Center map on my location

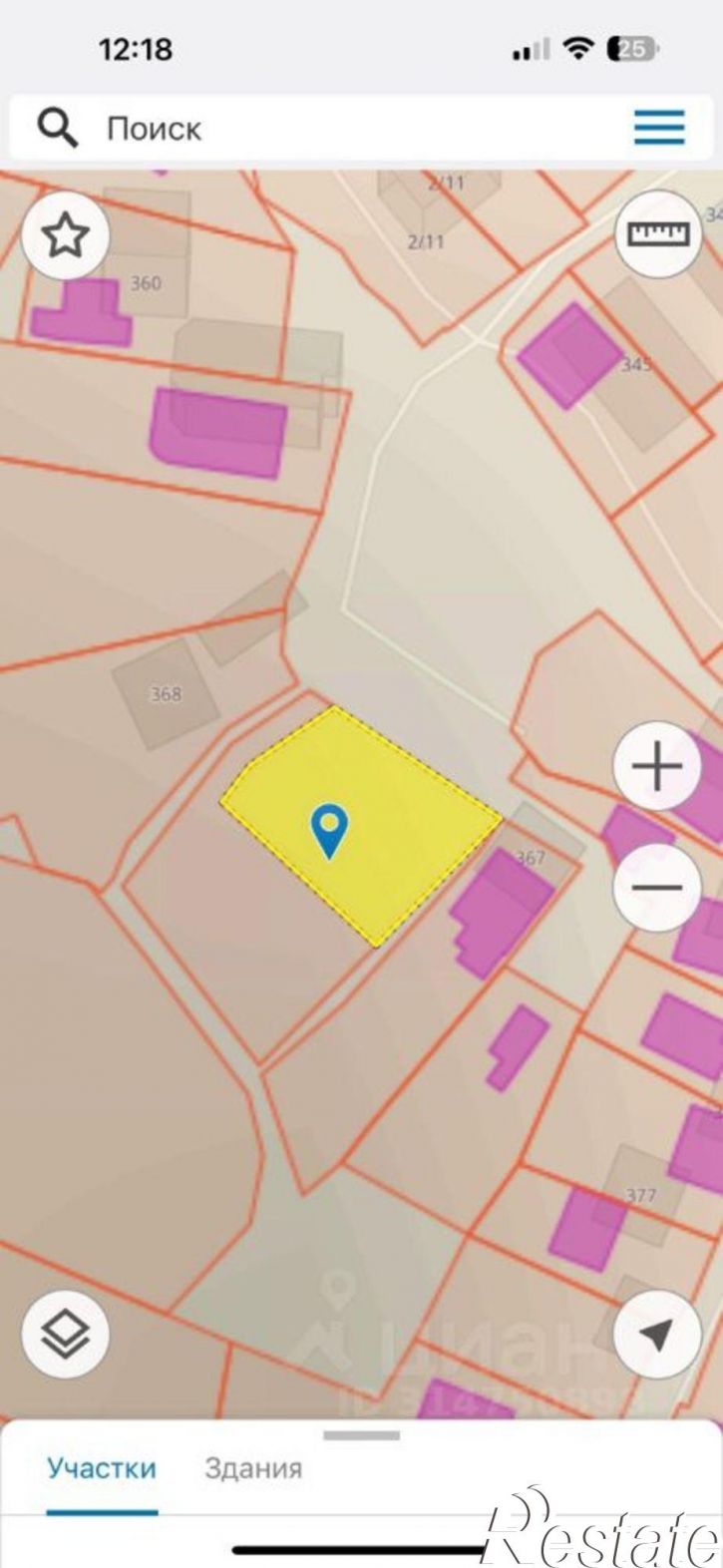coord(656,1335)
